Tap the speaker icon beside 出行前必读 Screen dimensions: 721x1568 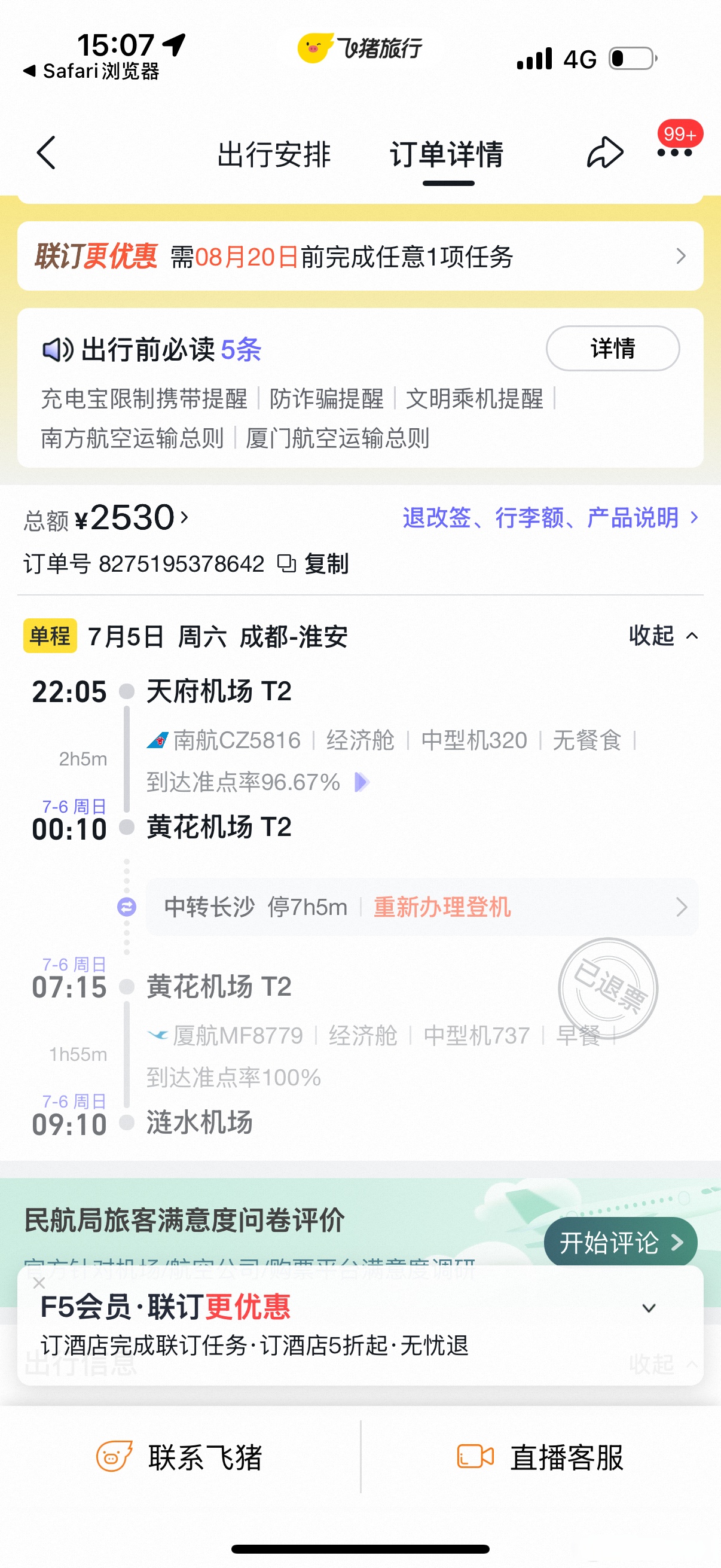pyautogui.click(x=57, y=349)
